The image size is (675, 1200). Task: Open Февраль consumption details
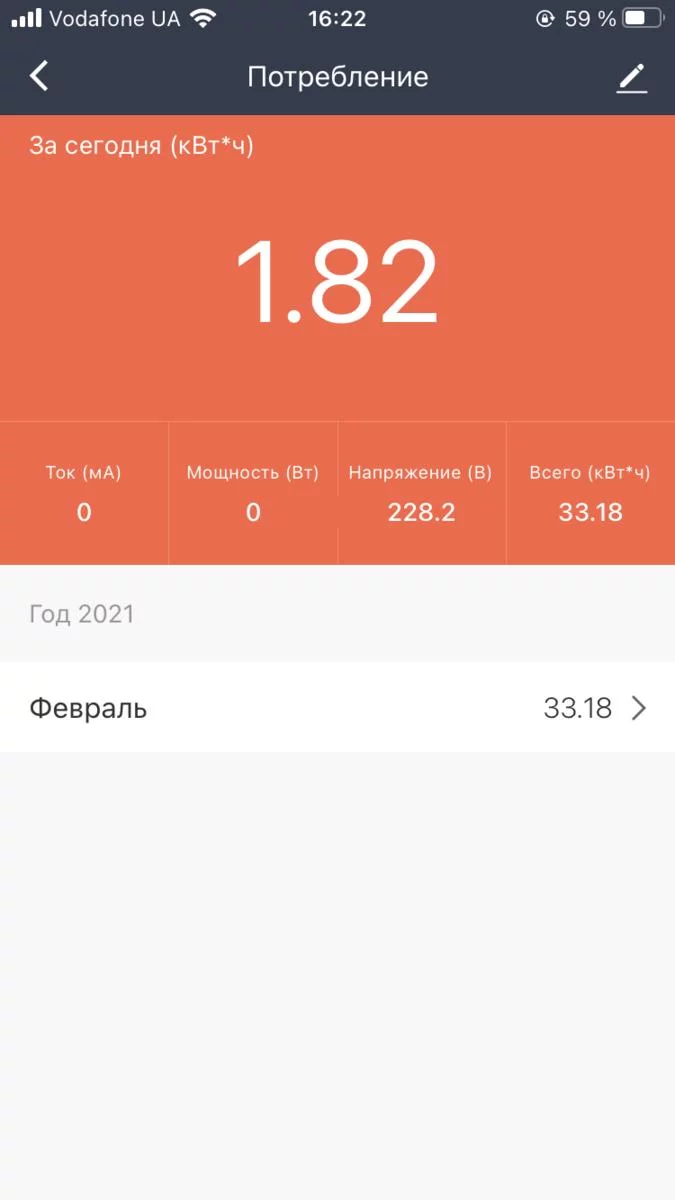[337, 708]
